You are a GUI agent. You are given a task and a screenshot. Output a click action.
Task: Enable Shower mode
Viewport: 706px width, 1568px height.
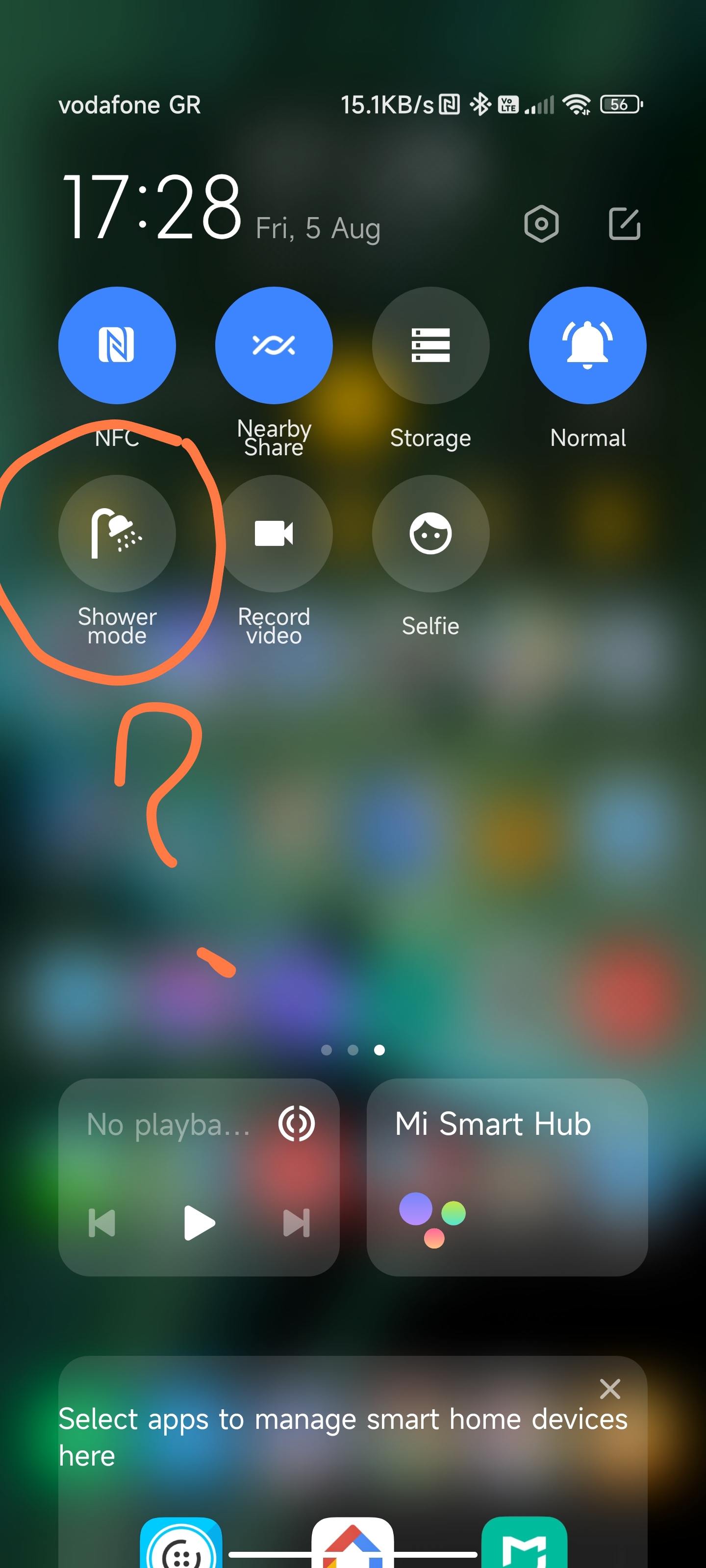click(117, 533)
